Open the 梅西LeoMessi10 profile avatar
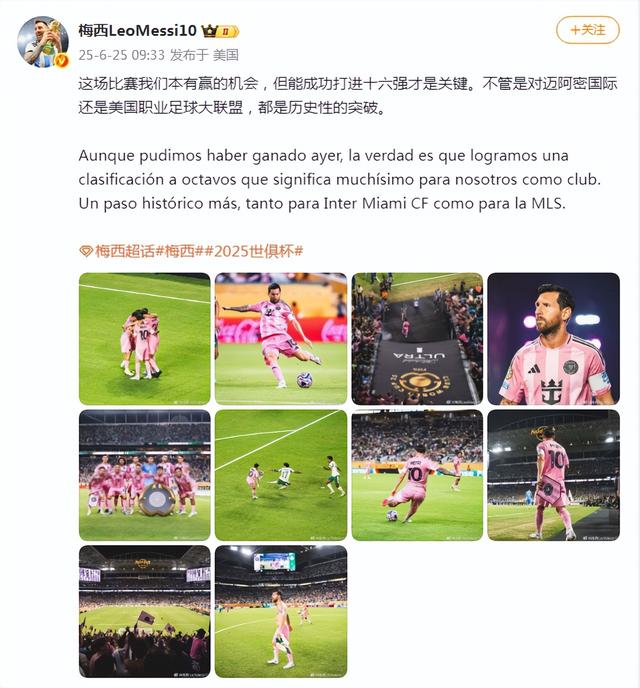Viewport: 640px width, 688px height. pos(43,42)
